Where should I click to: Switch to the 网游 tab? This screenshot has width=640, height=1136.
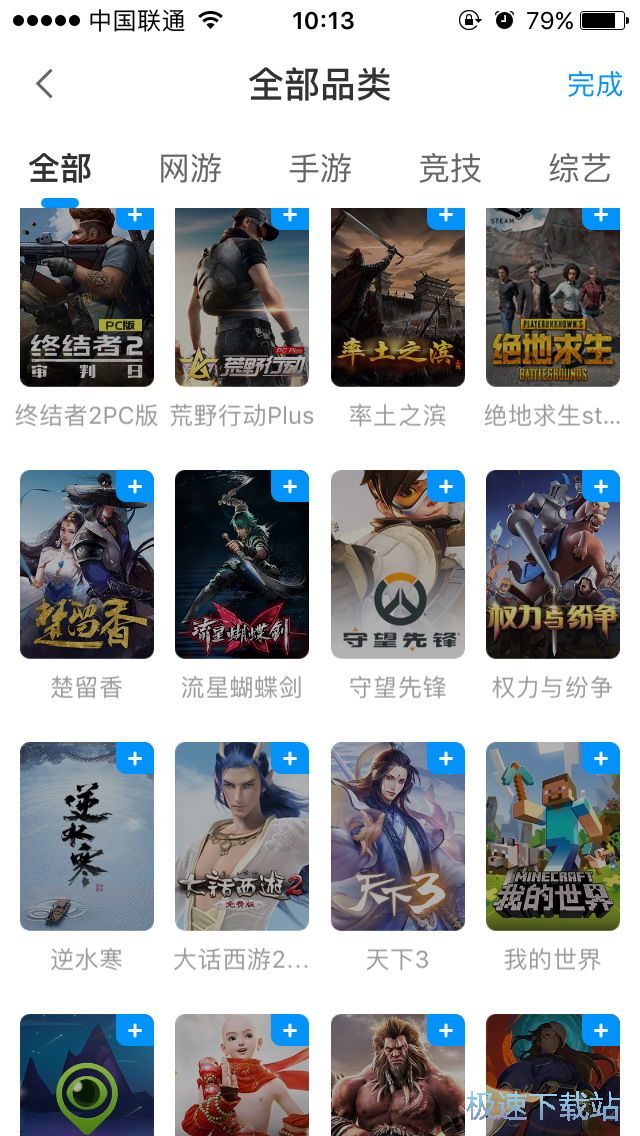(x=190, y=169)
